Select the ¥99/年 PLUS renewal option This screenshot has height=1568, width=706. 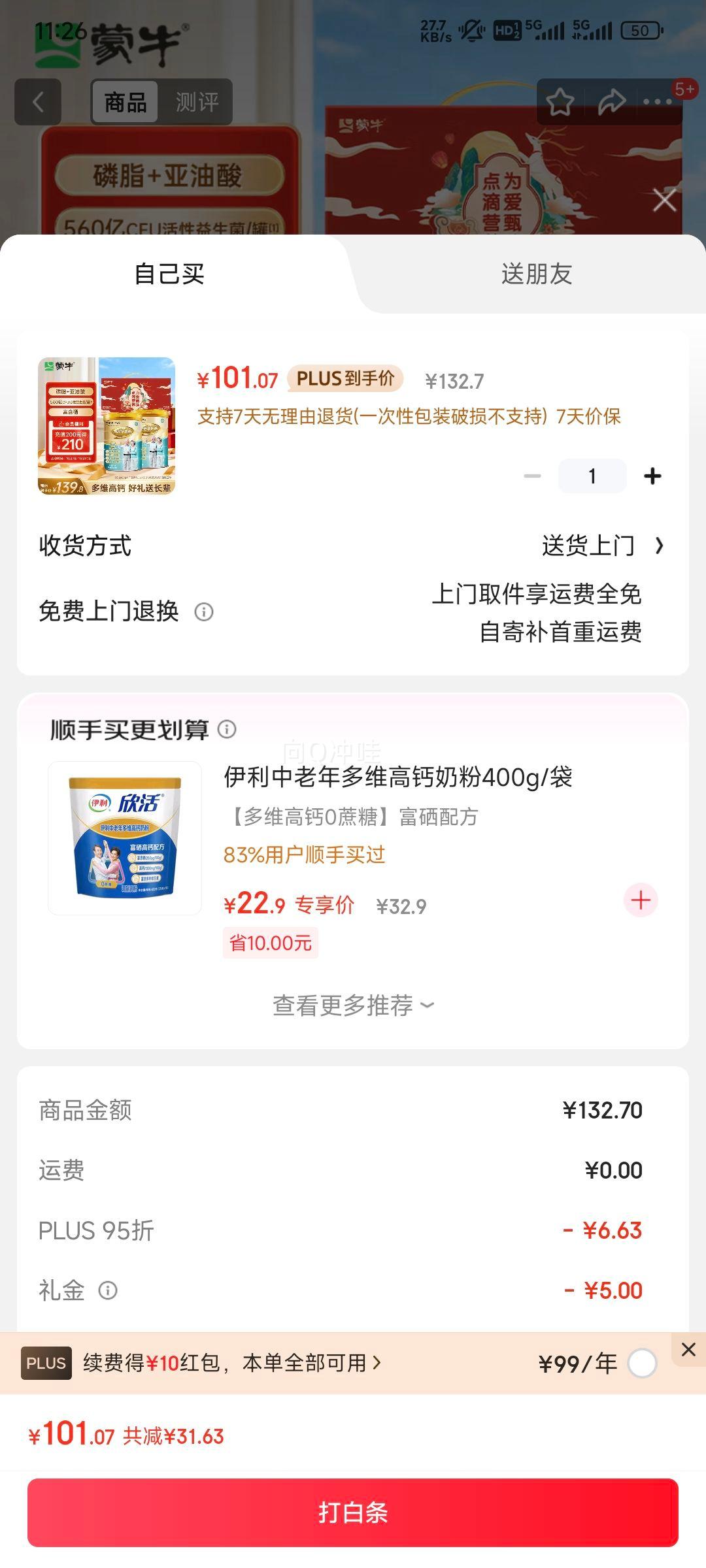pos(642,1364)
